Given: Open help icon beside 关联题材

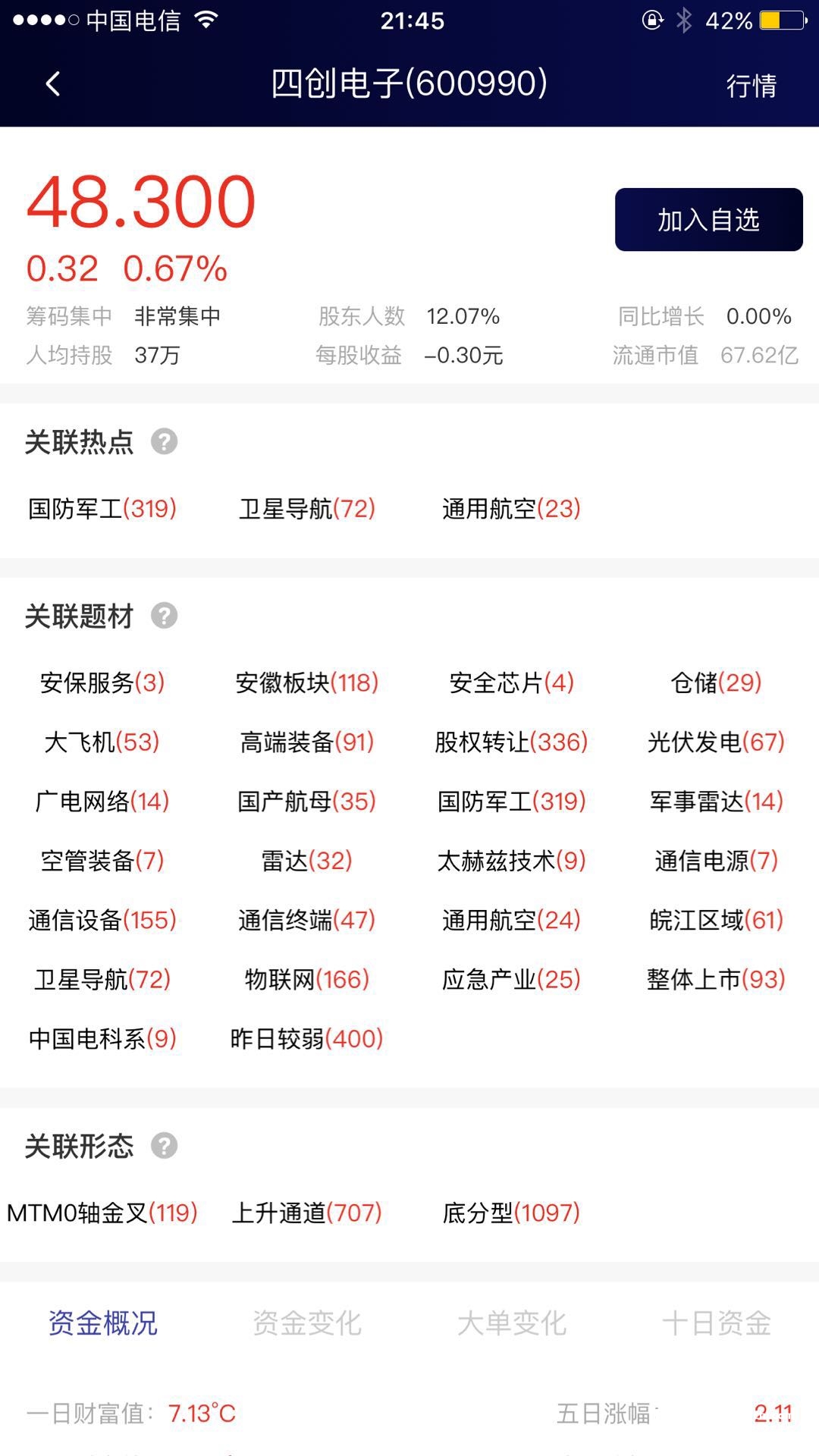Looking at the screenshot, I should point(164,616).
